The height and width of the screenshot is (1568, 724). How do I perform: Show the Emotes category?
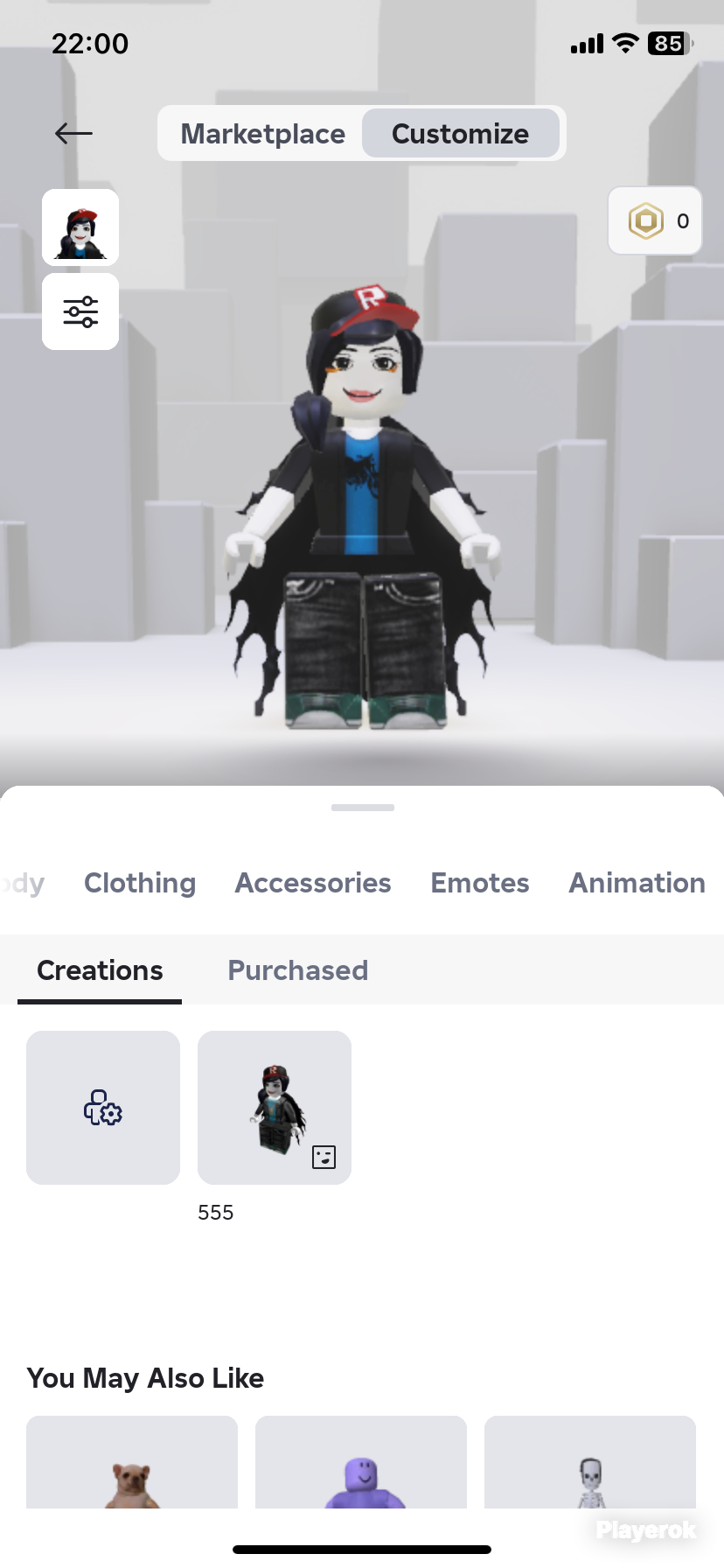click(480, 883)
